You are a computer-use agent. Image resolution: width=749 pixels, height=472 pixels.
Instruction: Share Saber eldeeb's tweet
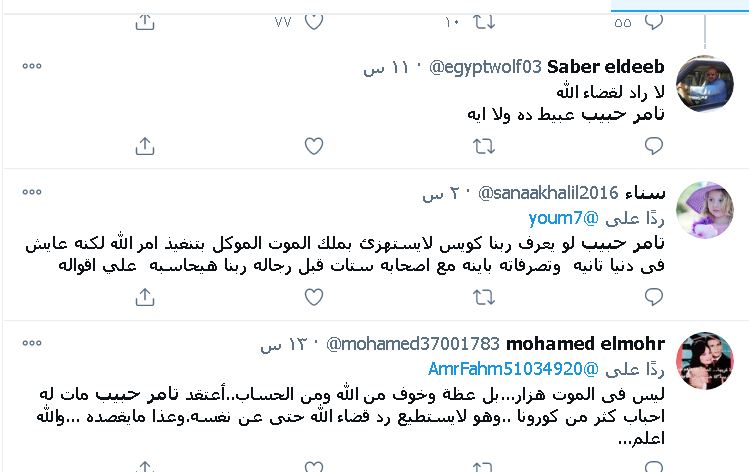[x=144, y=146]
